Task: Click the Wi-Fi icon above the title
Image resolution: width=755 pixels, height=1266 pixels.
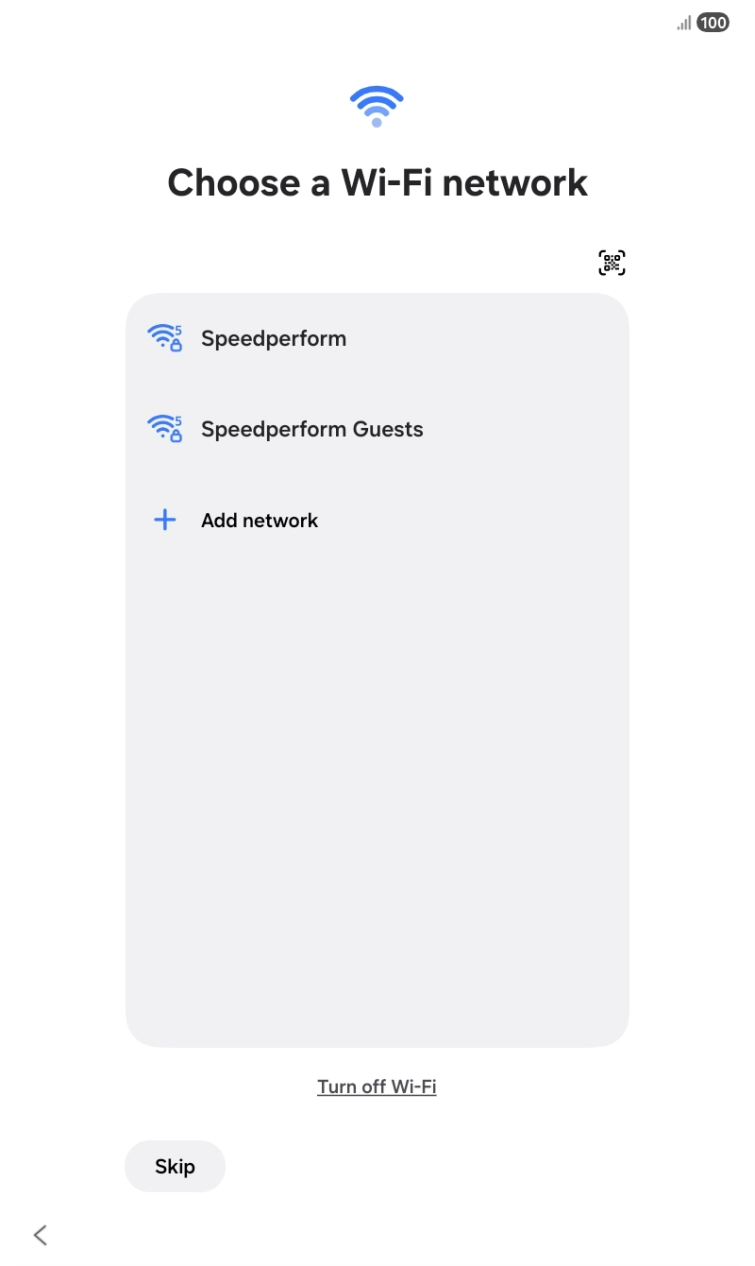Action: point(377,103)
